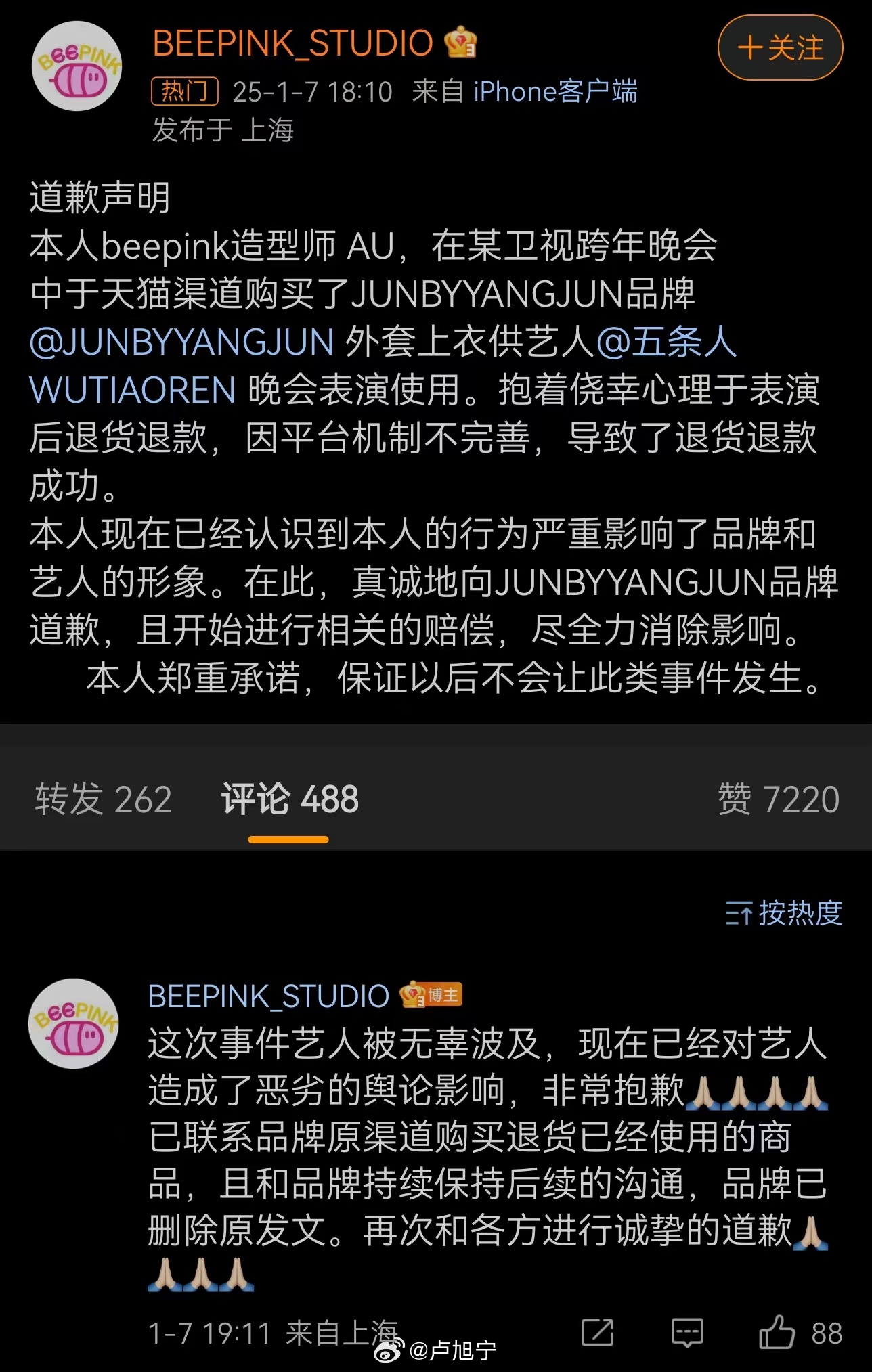
Task: Change comment sorting via 按热度
Action: 783,913
